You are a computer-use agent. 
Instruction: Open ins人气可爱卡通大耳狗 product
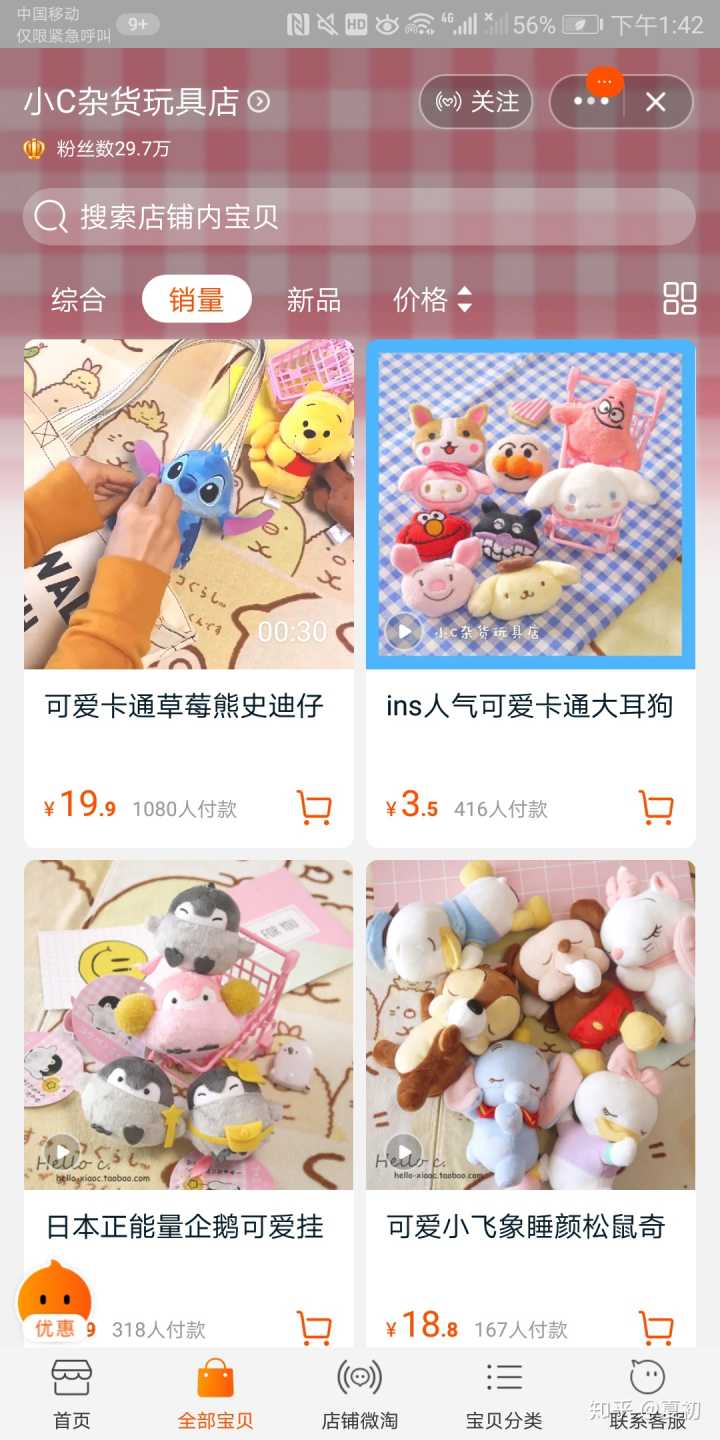pyautogui.click(x=530, y=504)
